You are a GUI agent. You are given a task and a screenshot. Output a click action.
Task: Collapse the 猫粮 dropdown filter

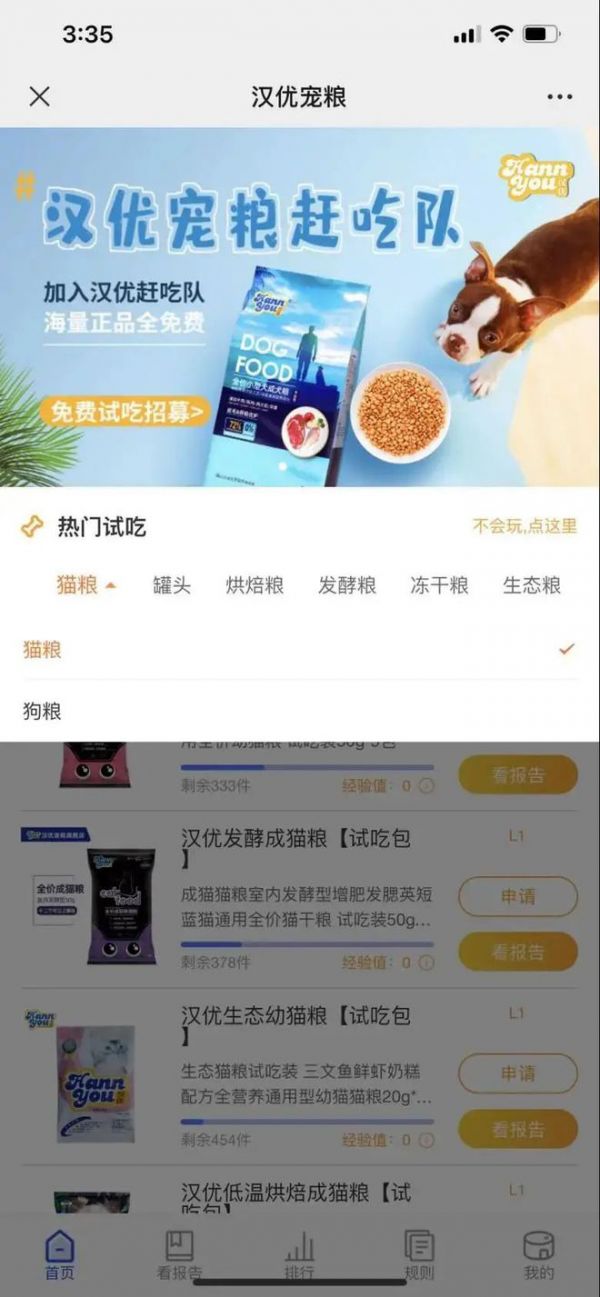pyautogui.click(x=86, y=585)
